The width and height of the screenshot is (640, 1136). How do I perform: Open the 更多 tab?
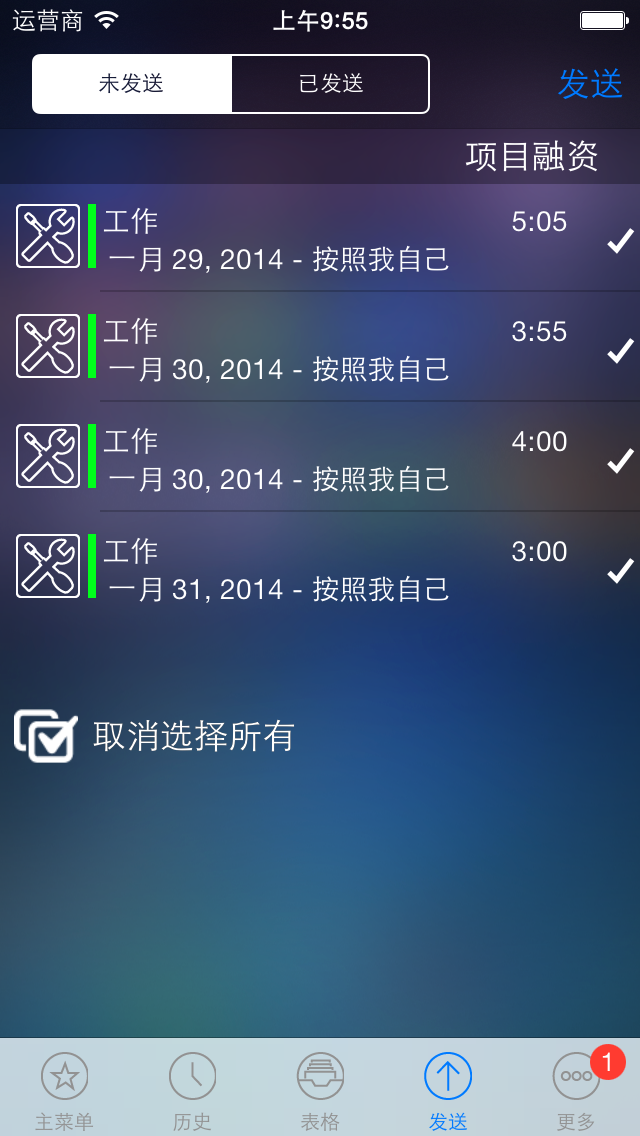(x=576, y=1088)
